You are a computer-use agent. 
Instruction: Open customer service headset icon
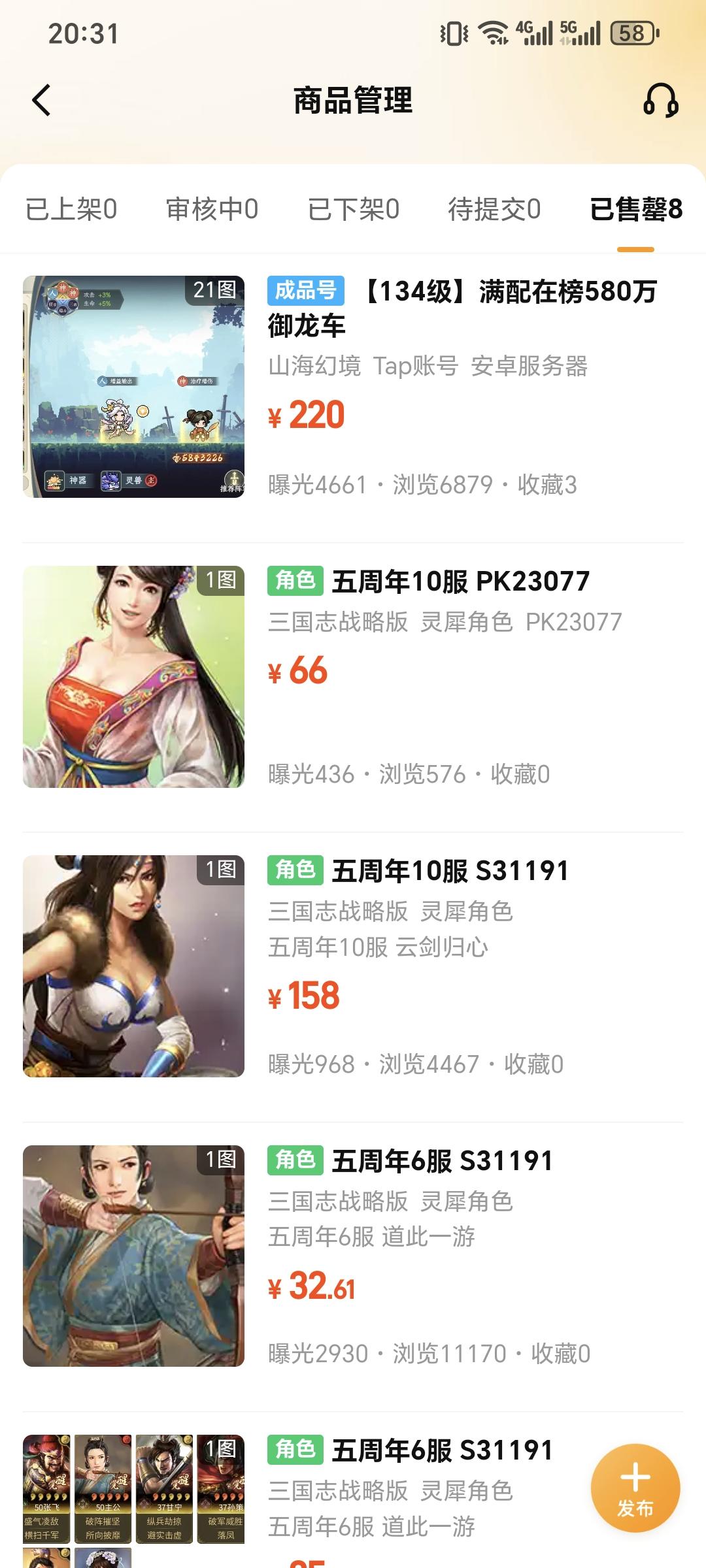point(660,101)
